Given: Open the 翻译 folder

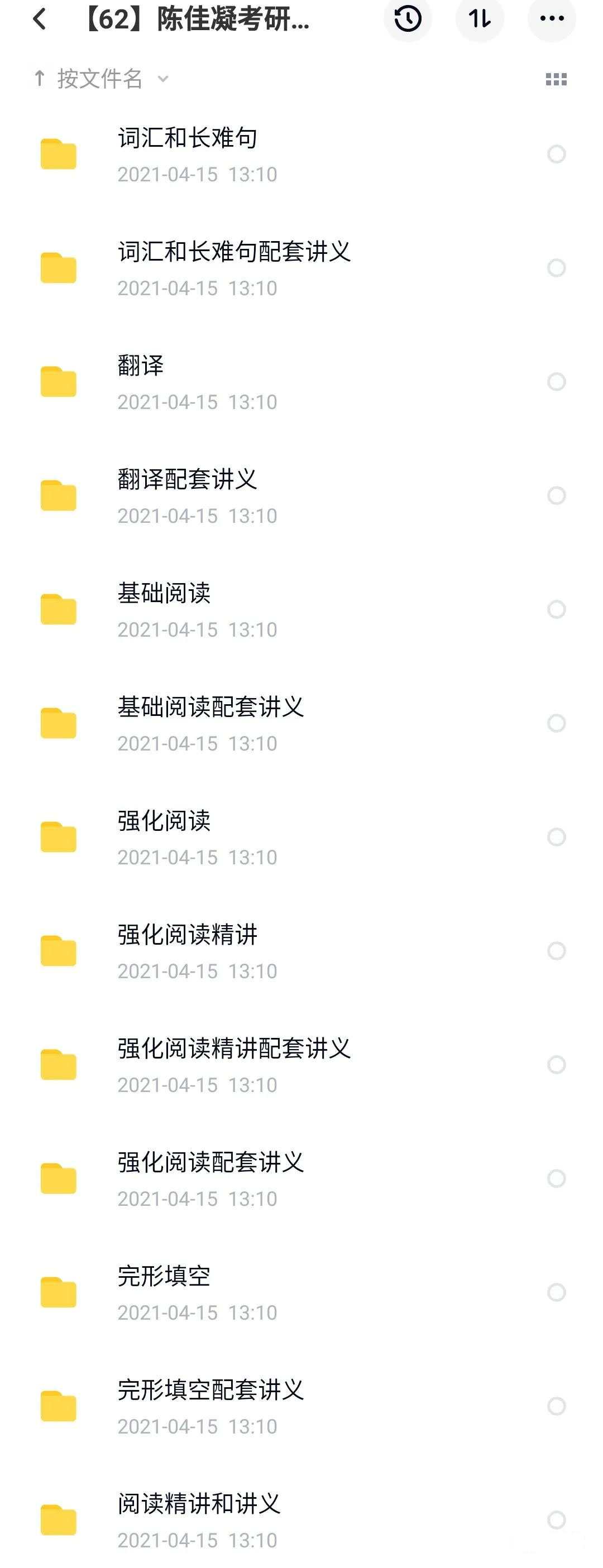Looking at the screenshot, I should point(141,366).
